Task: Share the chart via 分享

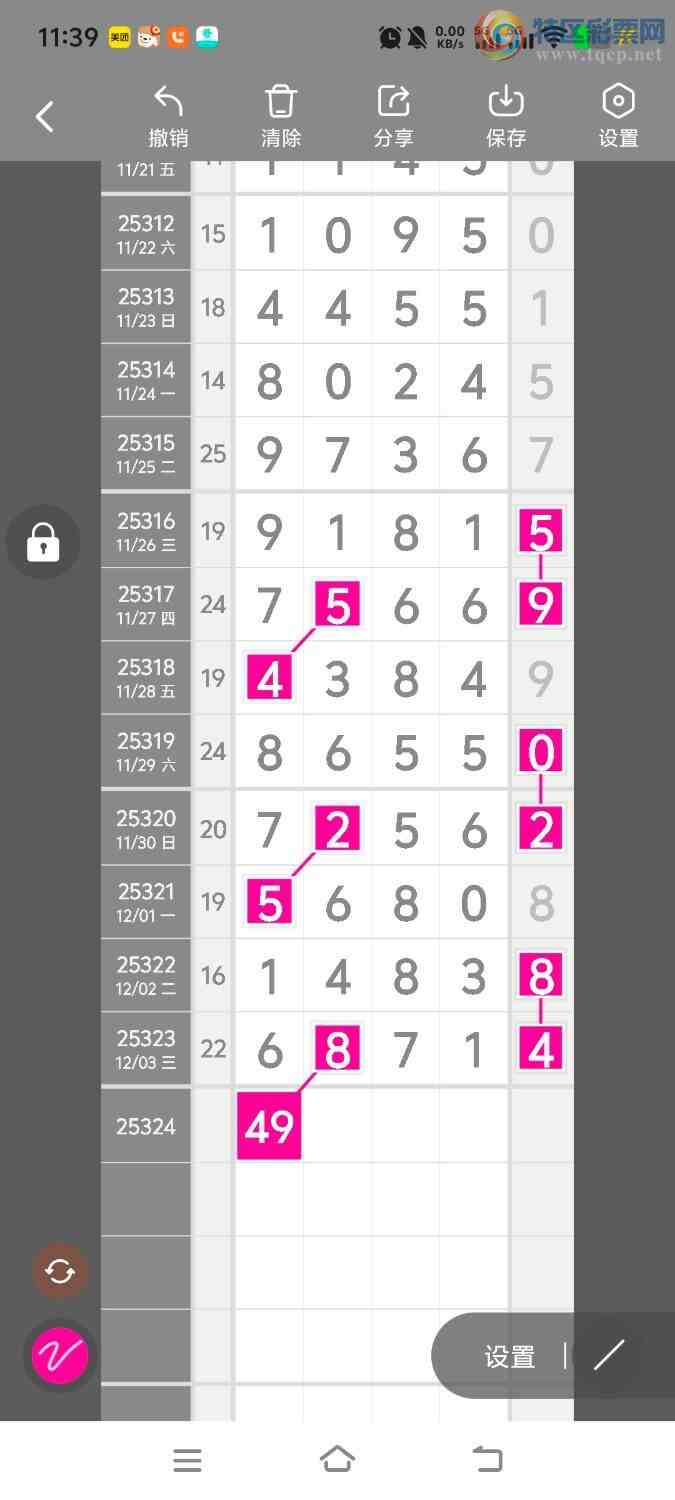Action: [394, 116]
